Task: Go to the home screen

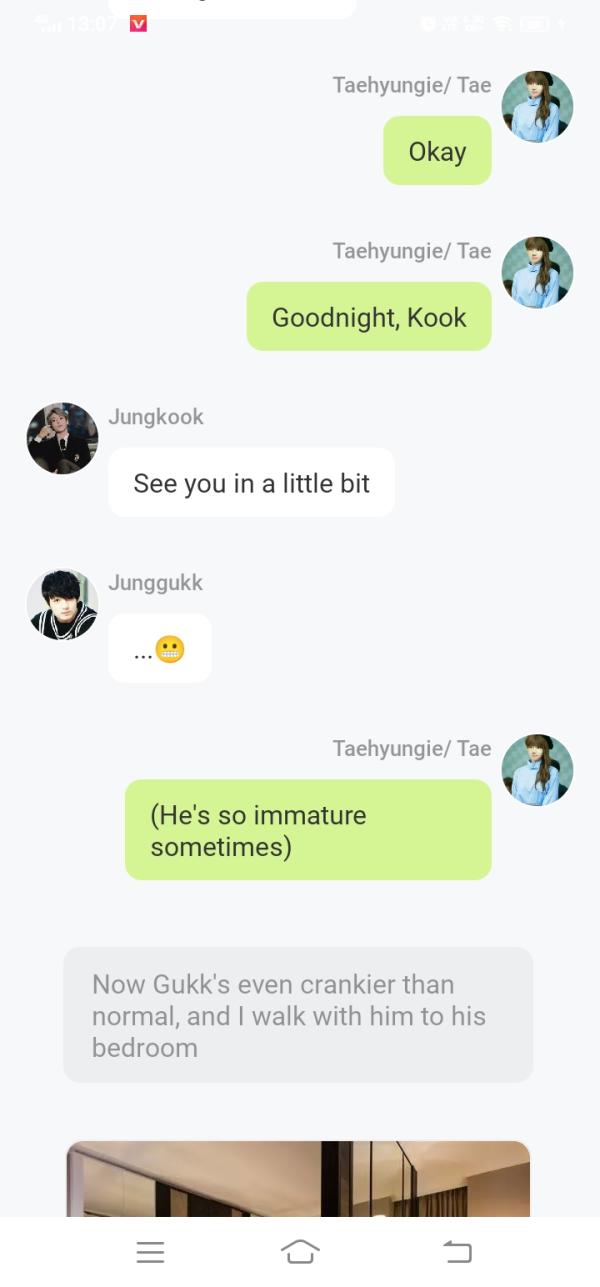Action: [300, 1251]
